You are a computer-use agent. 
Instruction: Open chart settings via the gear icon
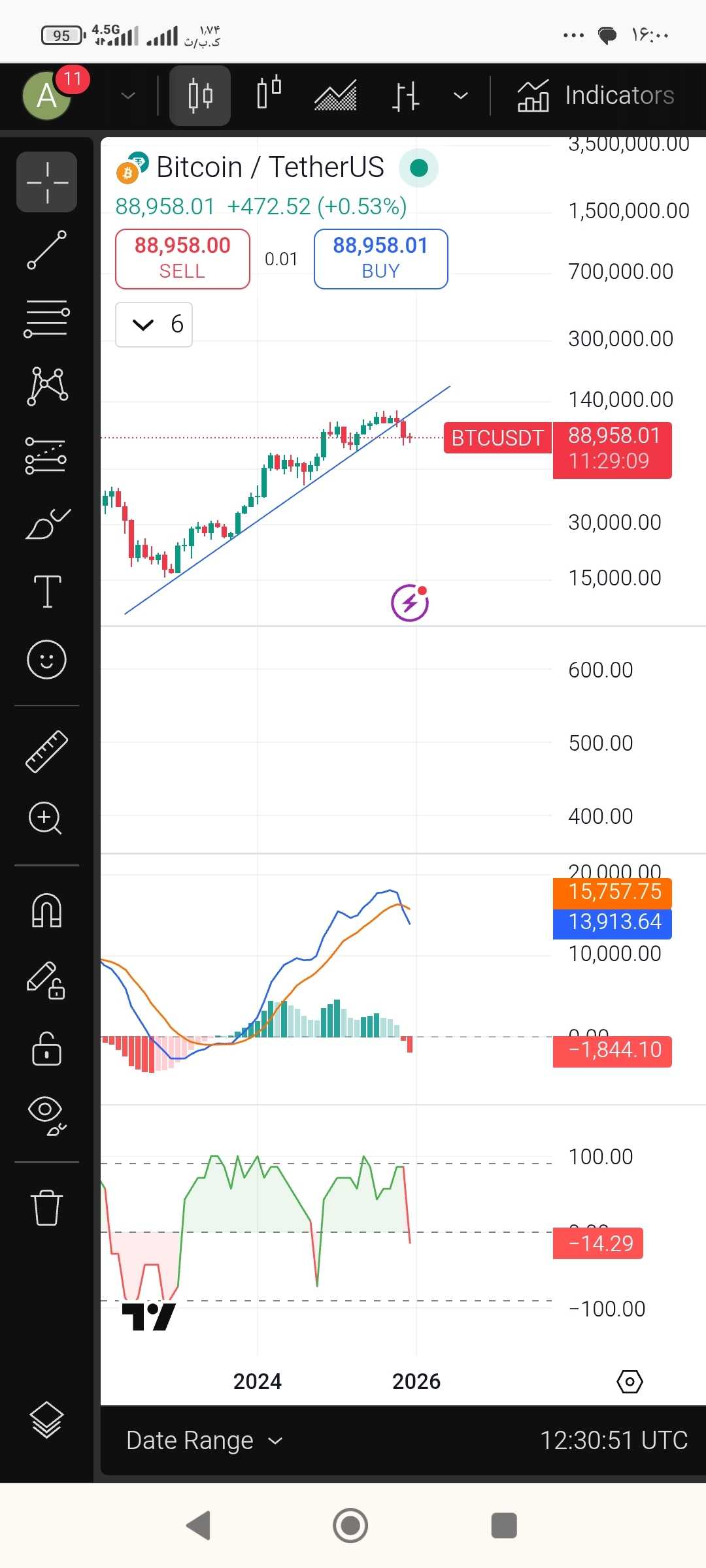coord(630,1381)
